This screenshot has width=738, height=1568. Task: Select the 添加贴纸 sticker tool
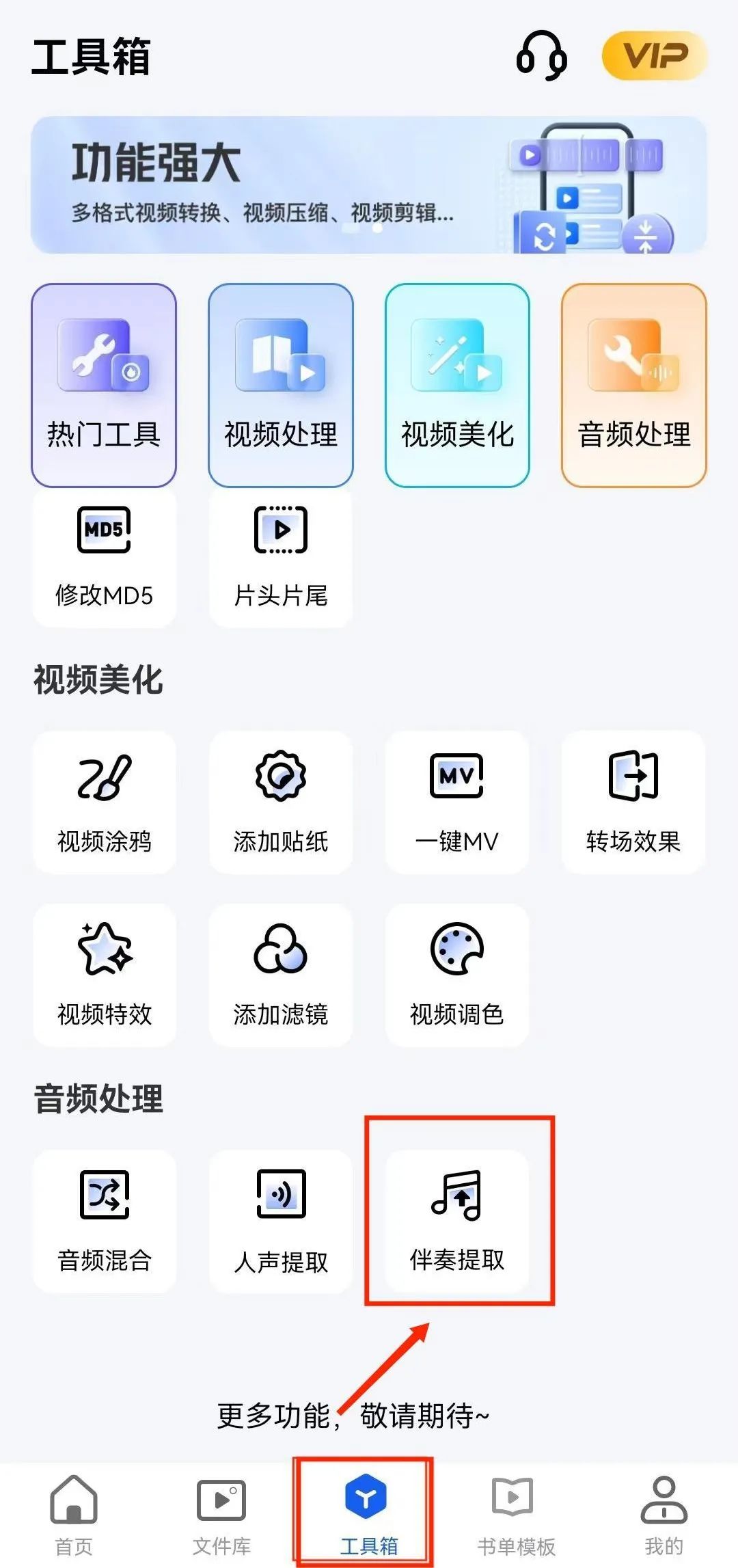pos(281,803)
